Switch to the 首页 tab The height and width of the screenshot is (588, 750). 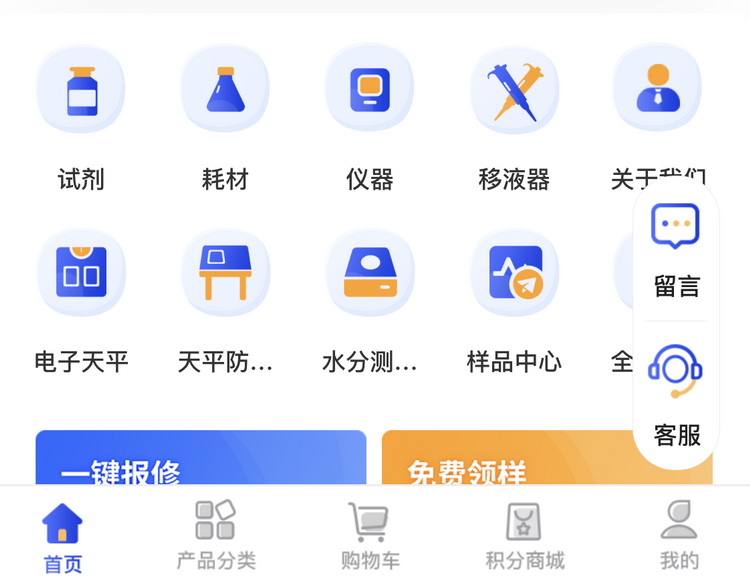(x=63, y=538)
